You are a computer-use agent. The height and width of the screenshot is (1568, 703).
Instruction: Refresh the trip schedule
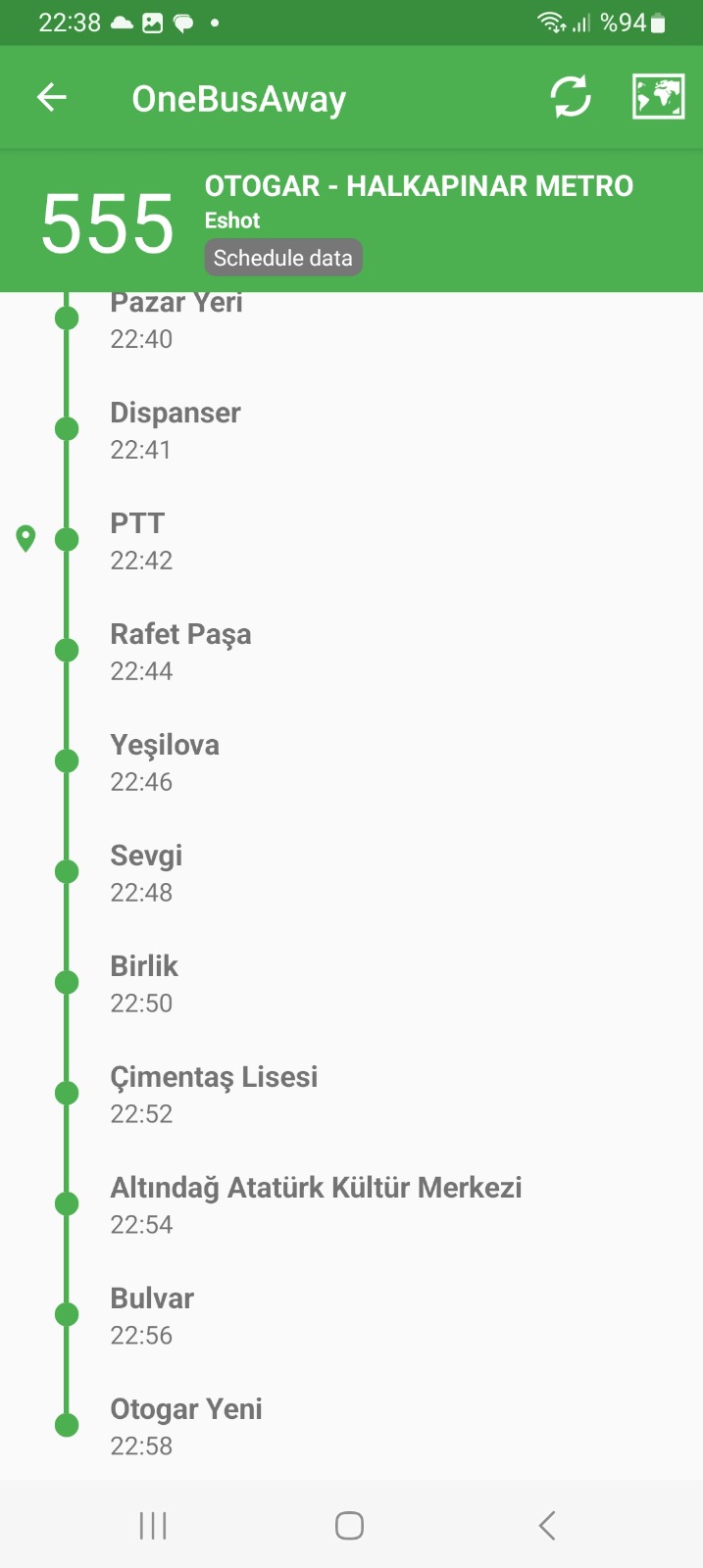(571, 97)
